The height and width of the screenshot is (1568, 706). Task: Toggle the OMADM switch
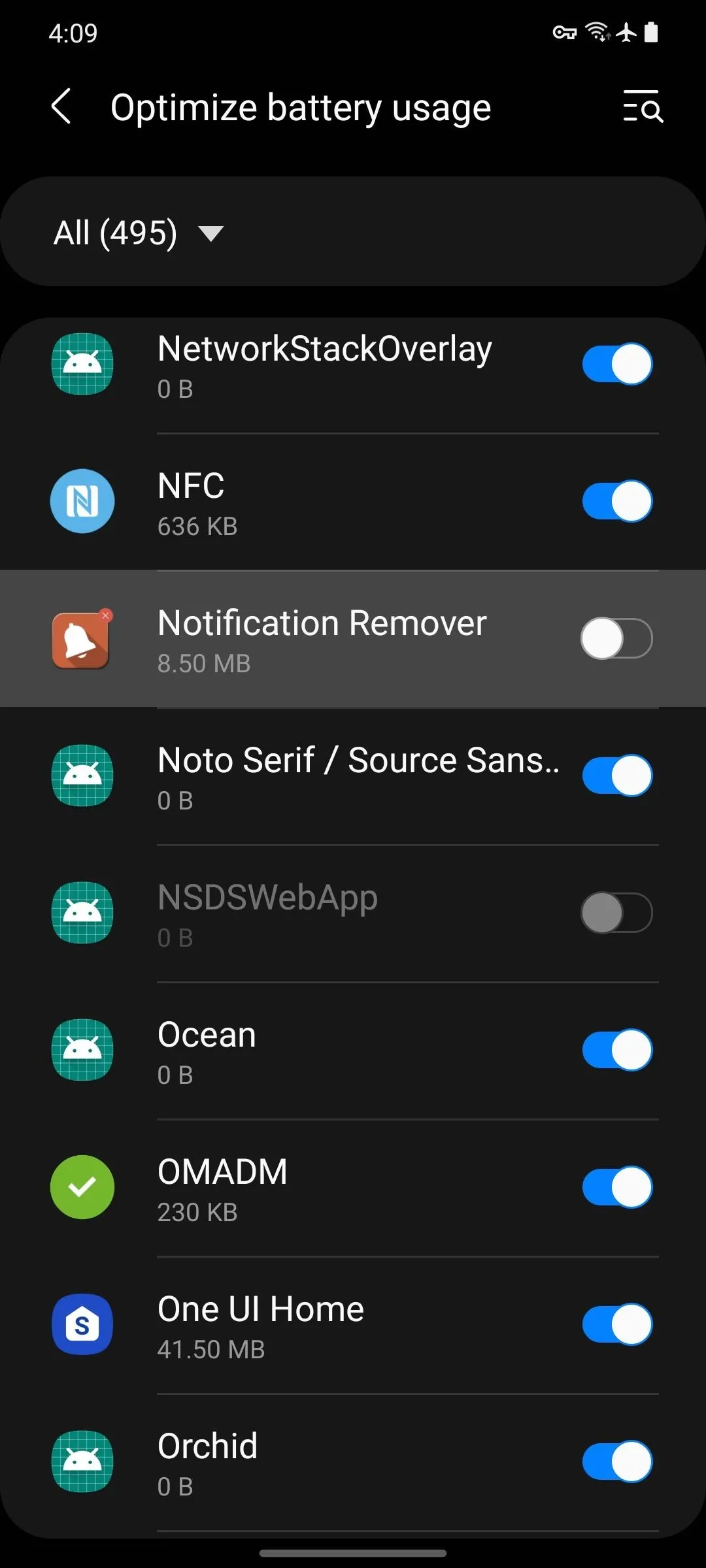pyautogui.click(x=617, y=1187)
